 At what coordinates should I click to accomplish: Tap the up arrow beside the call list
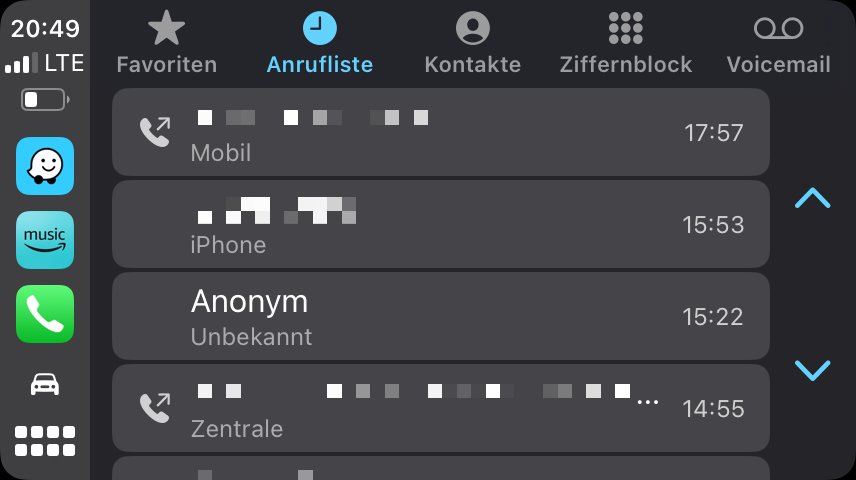click(x=812, y=198)
